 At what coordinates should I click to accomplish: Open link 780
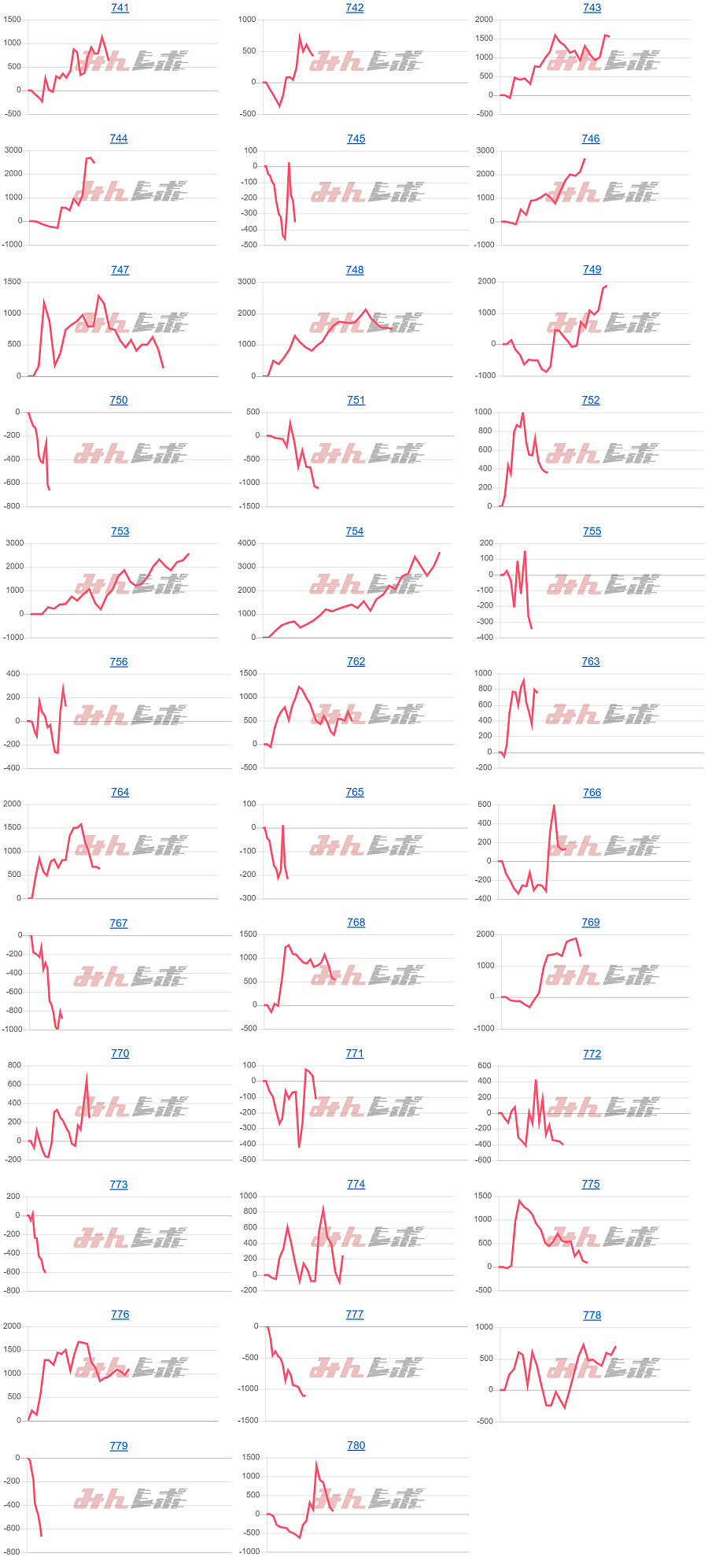click(356, 1445)
